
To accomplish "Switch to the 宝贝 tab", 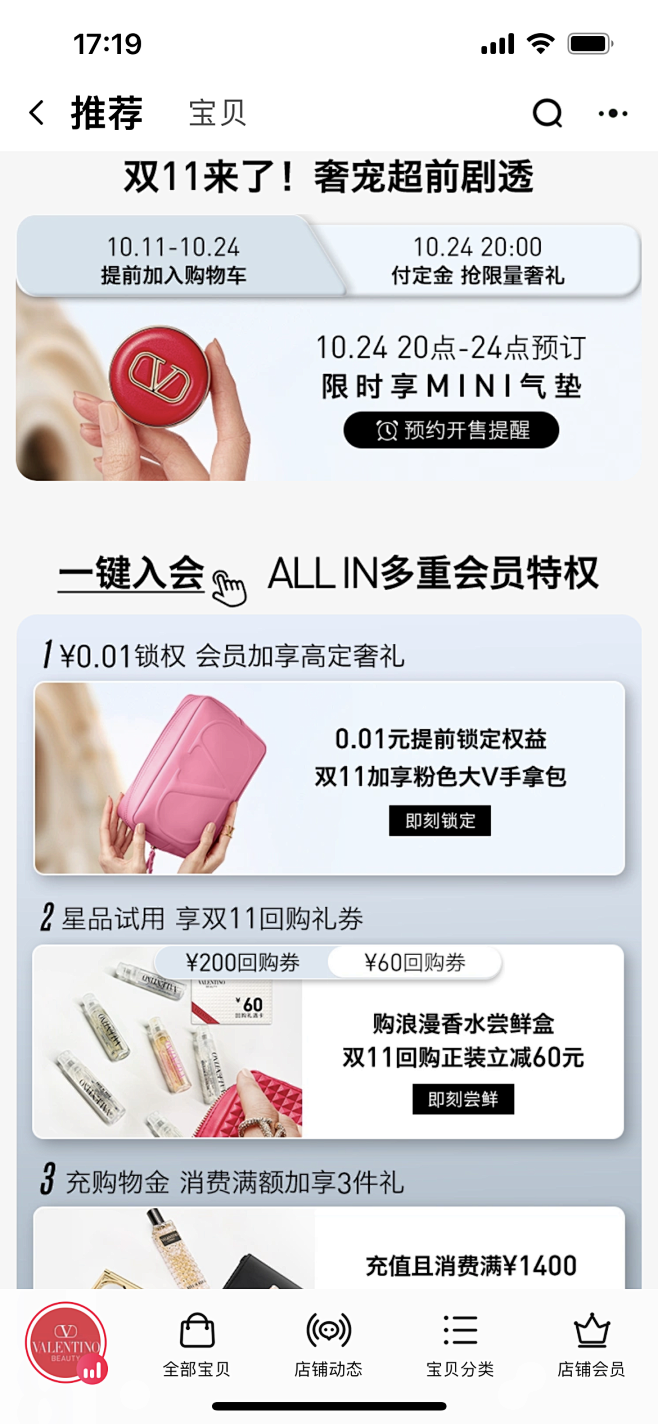I will (x=217, y=113).
